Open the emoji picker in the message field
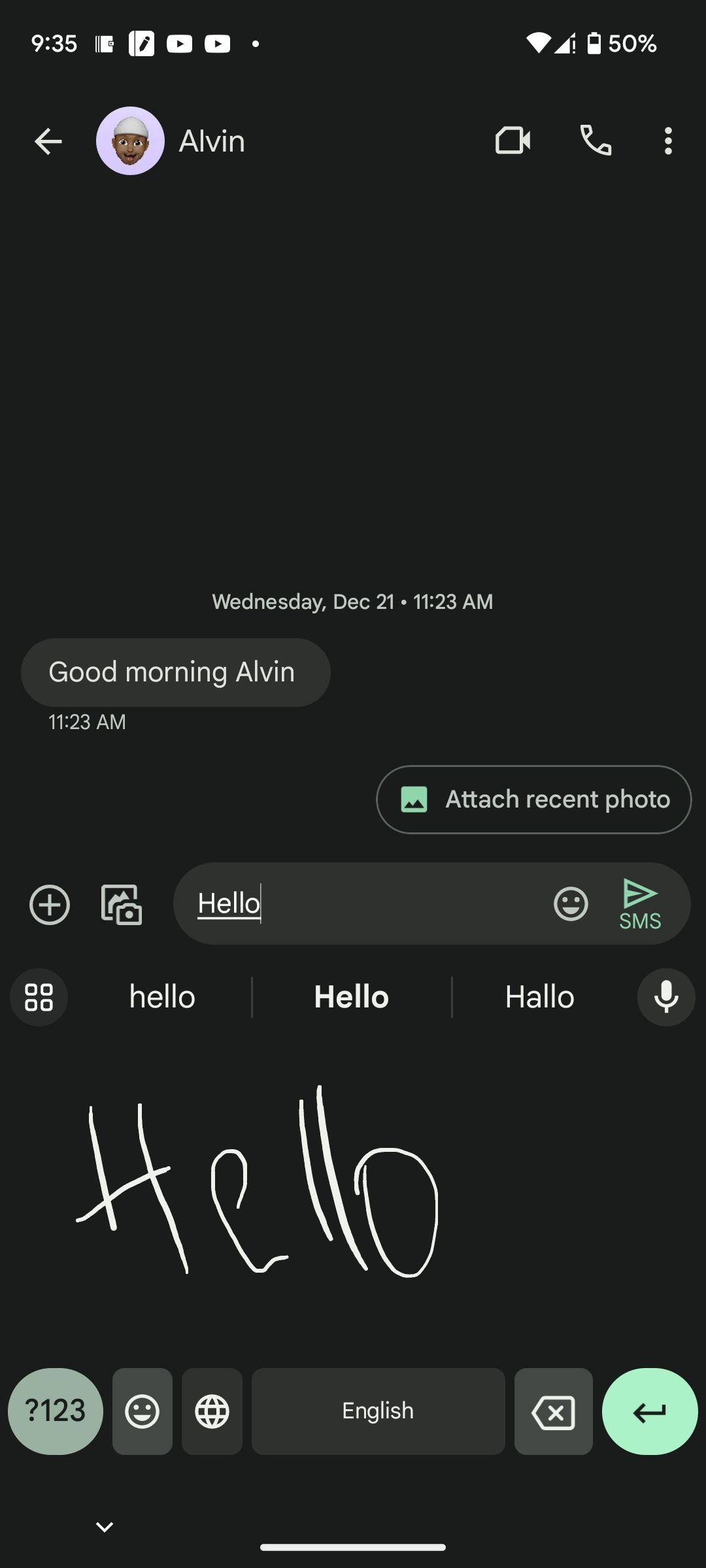This screenshot has width=706, height=1568. pyautogui.click(x=570, y=904)
